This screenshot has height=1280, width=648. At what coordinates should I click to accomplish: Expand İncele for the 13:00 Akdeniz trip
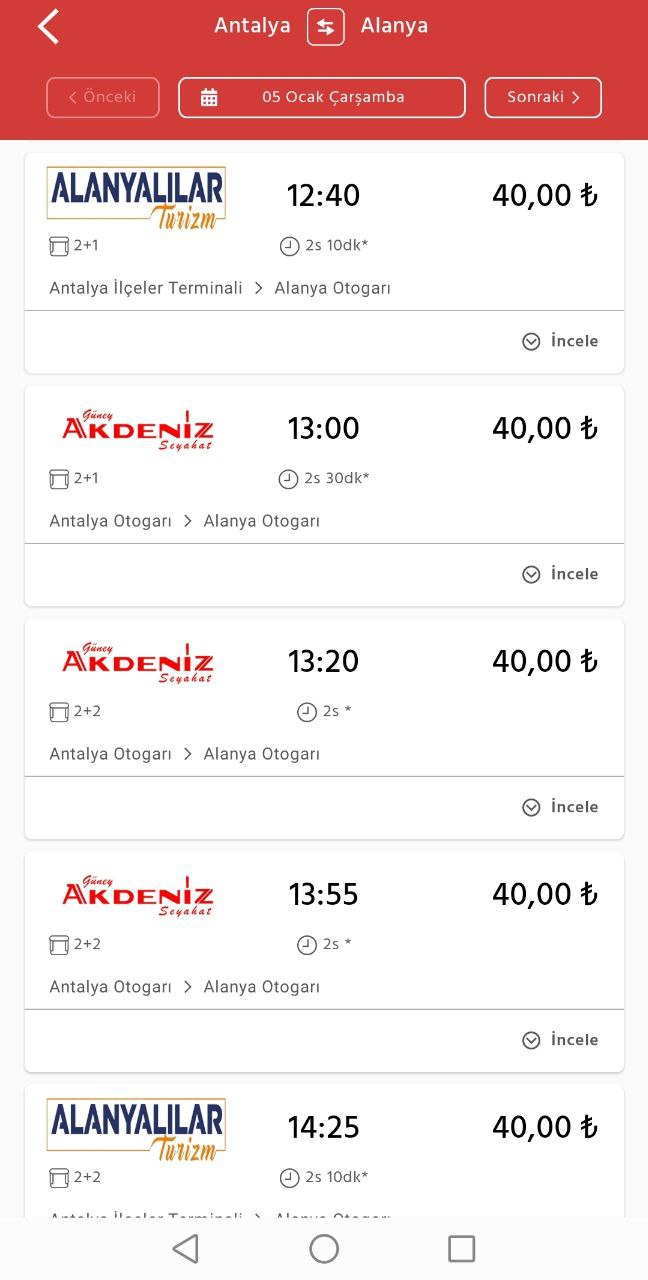tap(560, 574)
